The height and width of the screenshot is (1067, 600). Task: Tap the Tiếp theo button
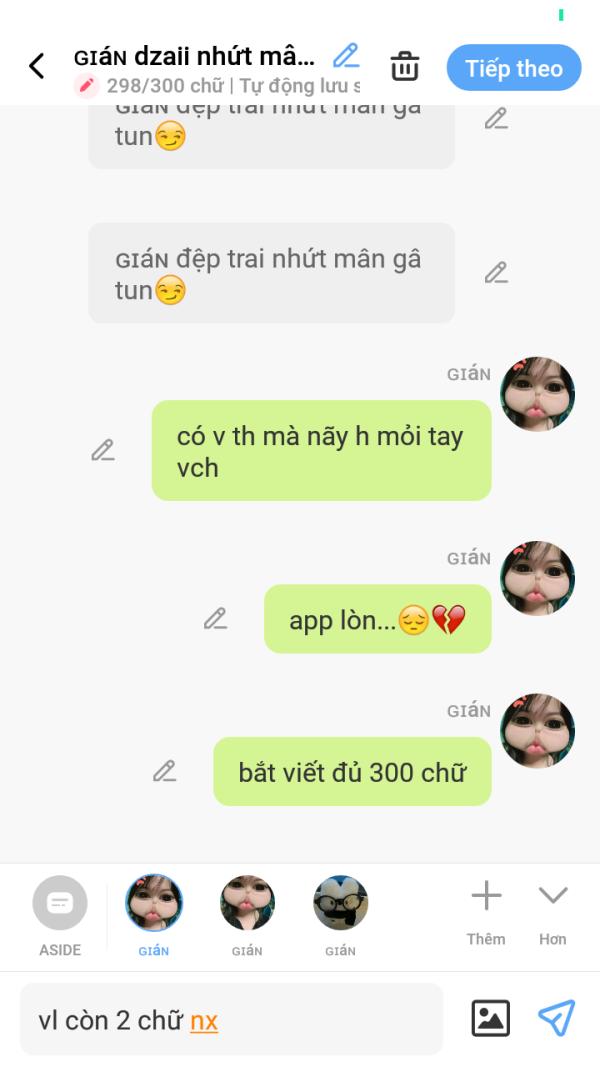coord(513,68)
